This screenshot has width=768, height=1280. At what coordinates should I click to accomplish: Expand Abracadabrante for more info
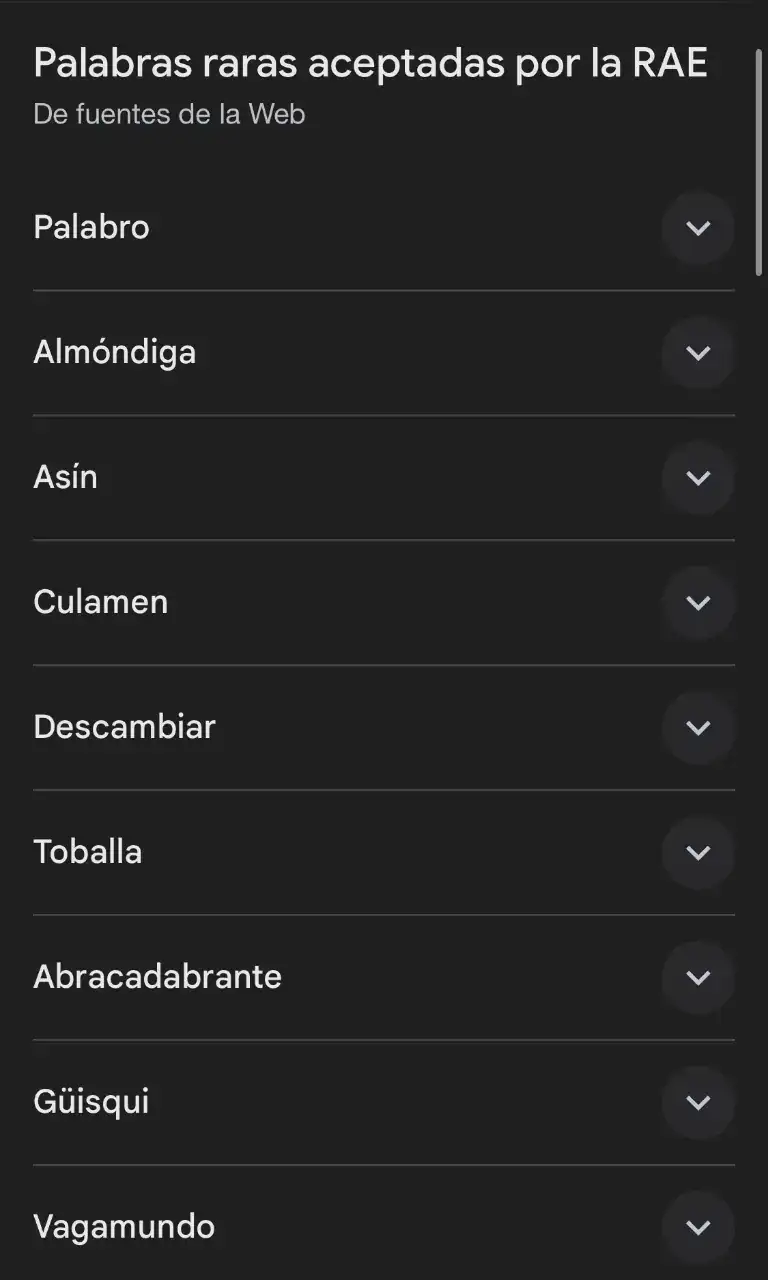click(698, 978)
